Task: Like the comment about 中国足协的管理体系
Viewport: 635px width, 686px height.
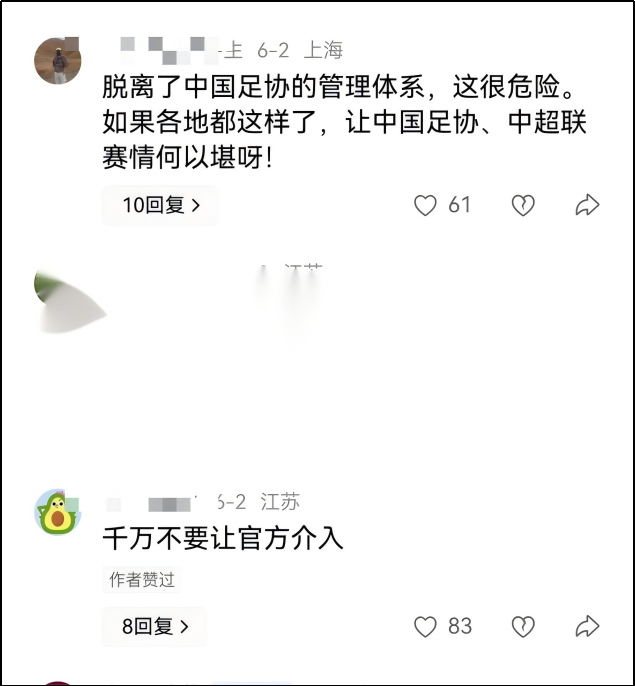Action: click(x=427, y=205)
